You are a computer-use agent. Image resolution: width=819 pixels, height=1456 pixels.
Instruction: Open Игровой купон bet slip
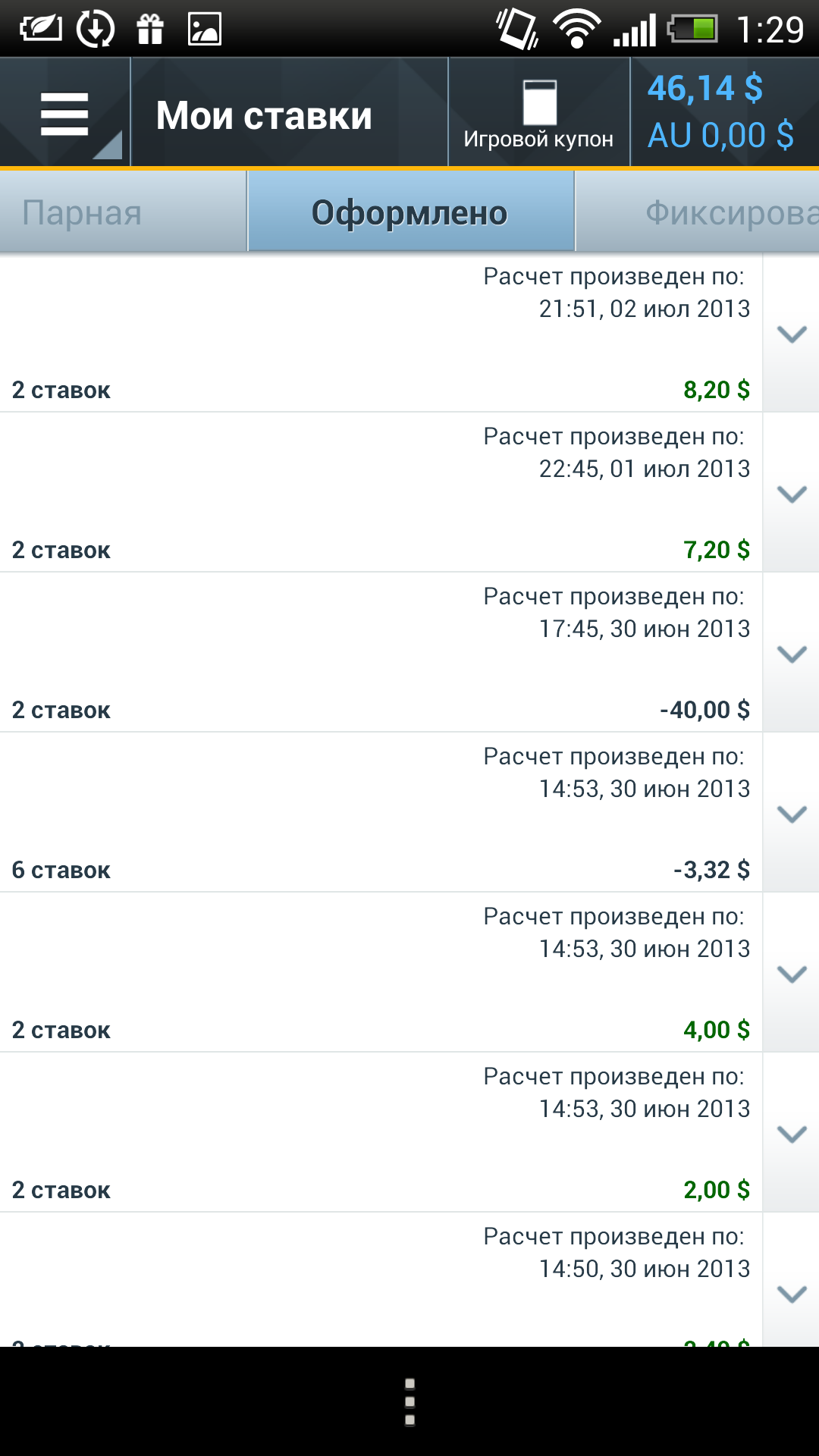pyautogui.click(x=539, y=113)
